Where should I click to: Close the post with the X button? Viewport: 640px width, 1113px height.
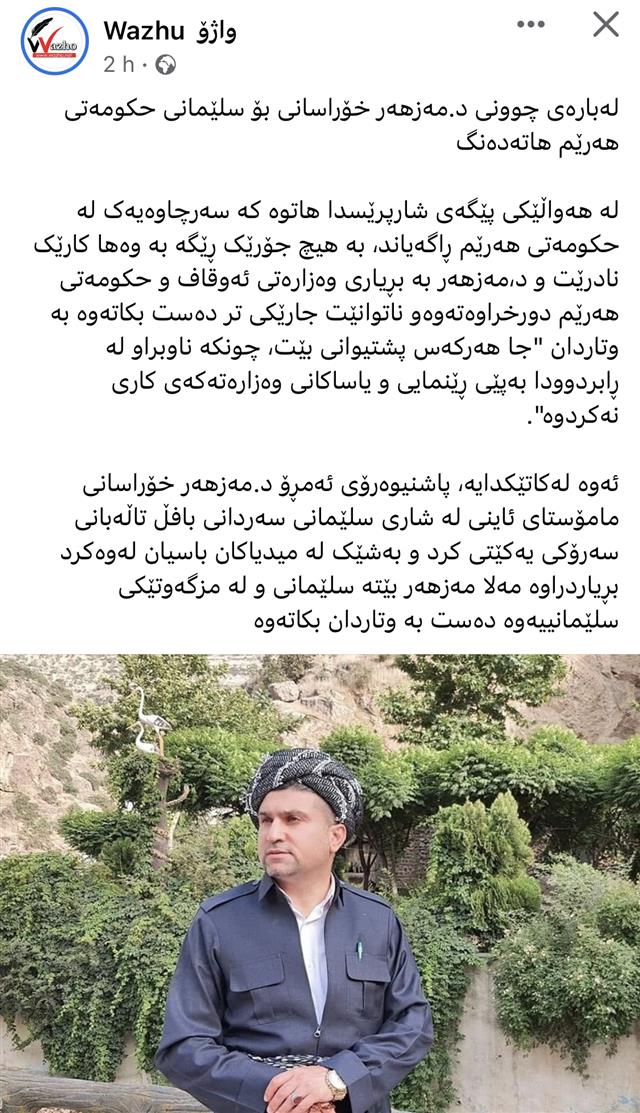click(x=605, y=25)
